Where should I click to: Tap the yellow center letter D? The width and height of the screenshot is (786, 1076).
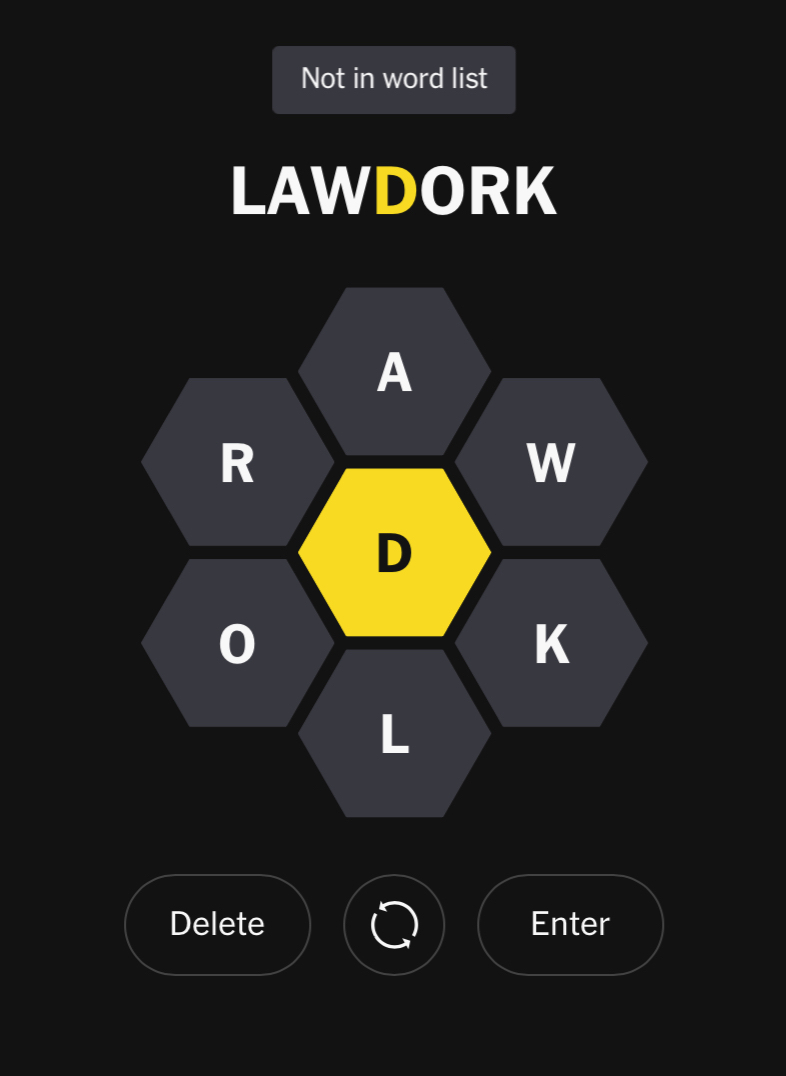tap(394, 552)
